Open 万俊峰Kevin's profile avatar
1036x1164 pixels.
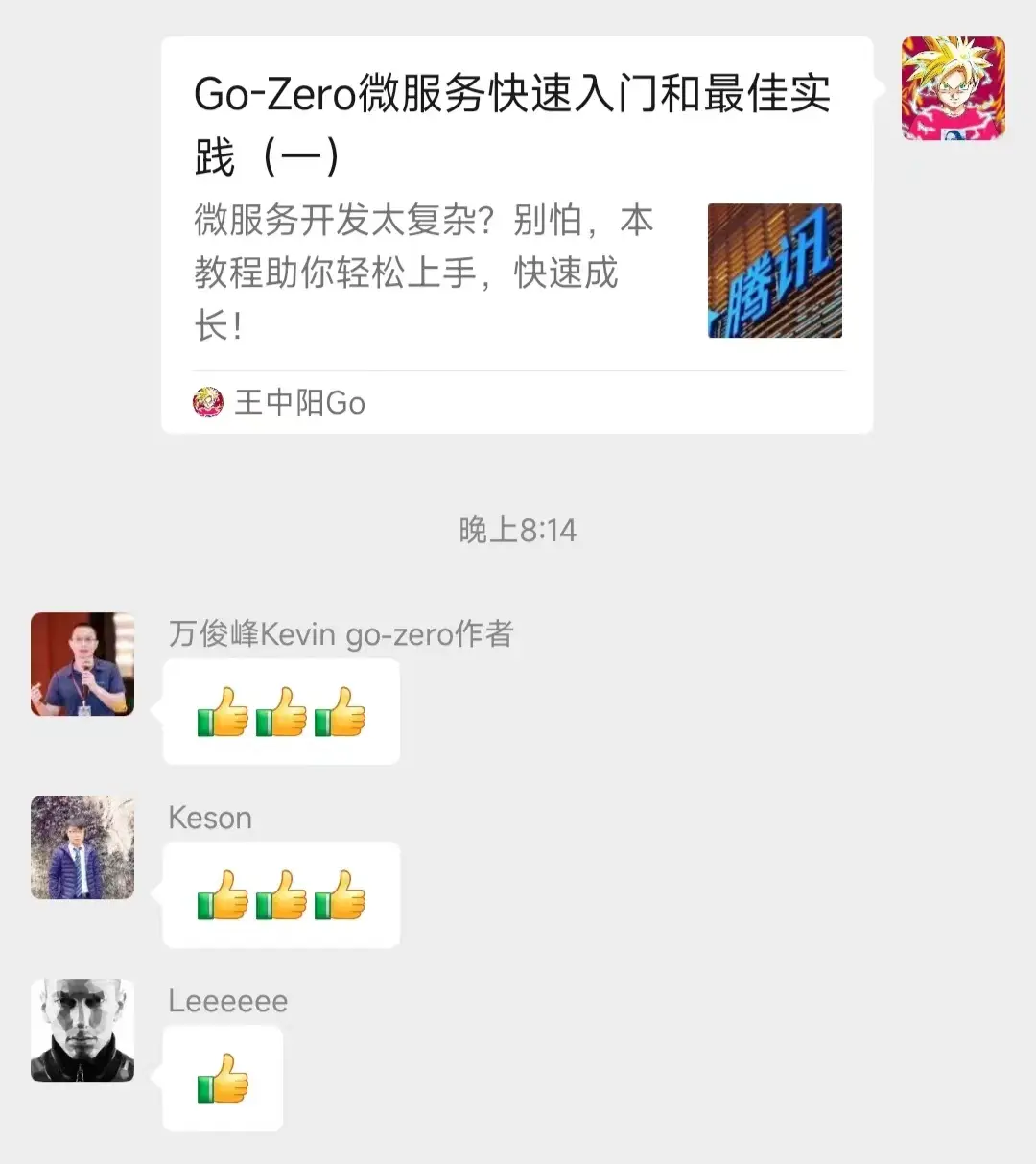pos(82,664)
